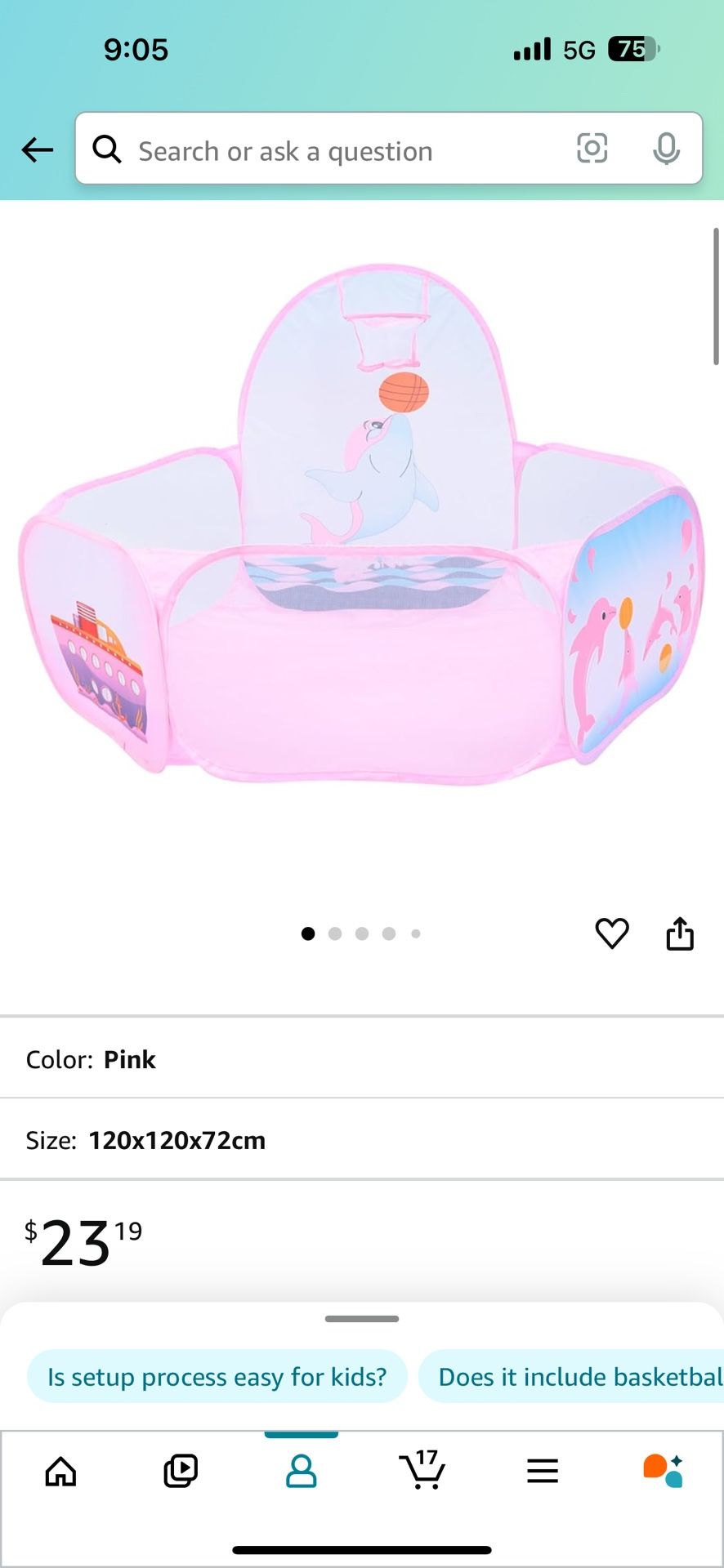Select 'Is setup process easy for kids?' chip

click(217, 1377)
